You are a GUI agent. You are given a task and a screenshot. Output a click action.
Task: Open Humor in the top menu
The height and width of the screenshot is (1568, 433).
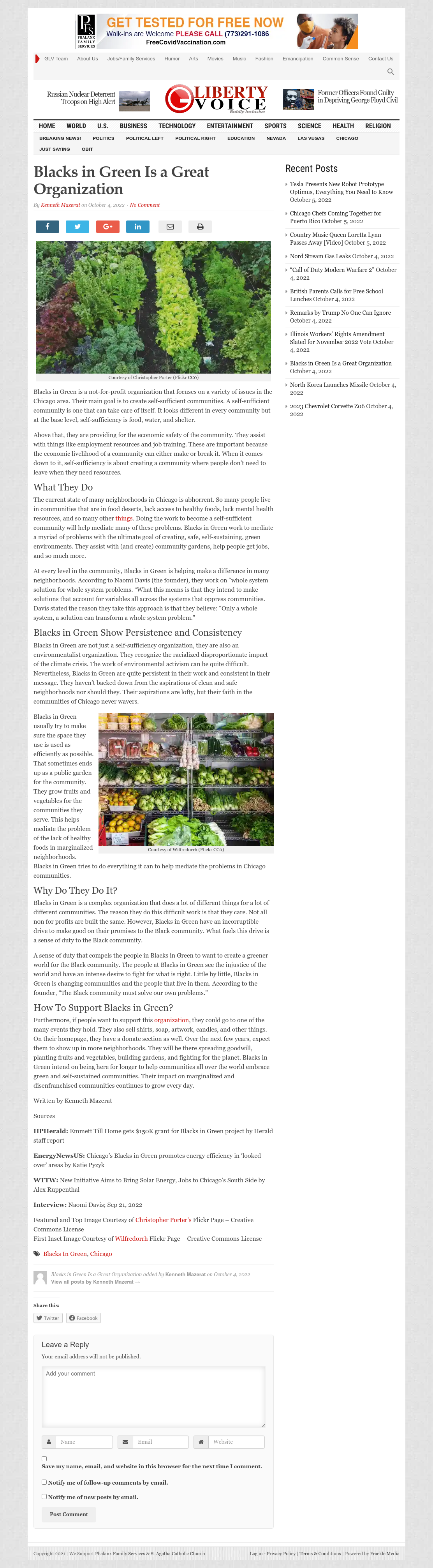[172, 59]
